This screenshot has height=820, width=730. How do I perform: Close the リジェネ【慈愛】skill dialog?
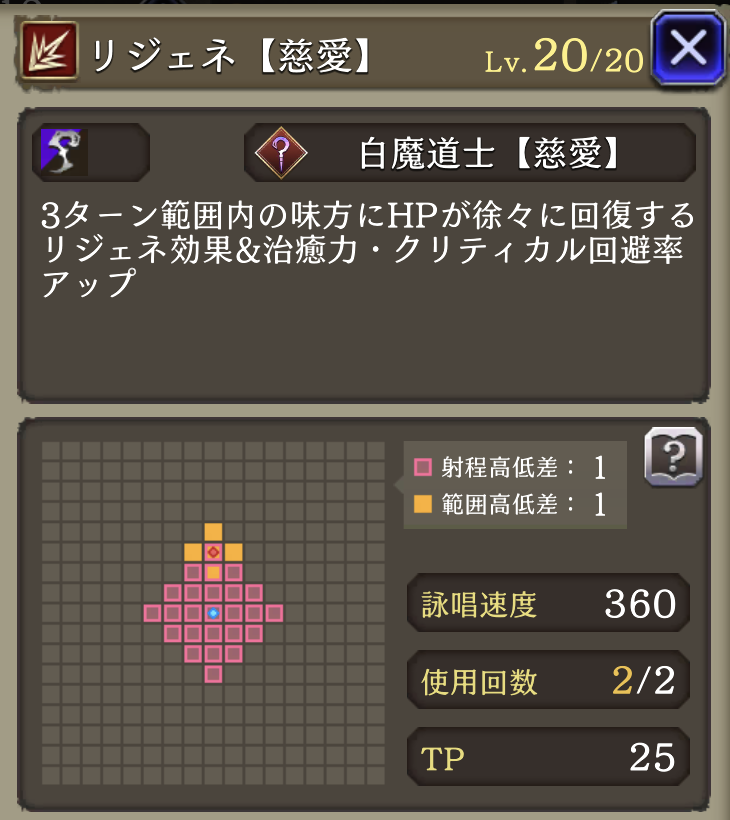[687, 47]
